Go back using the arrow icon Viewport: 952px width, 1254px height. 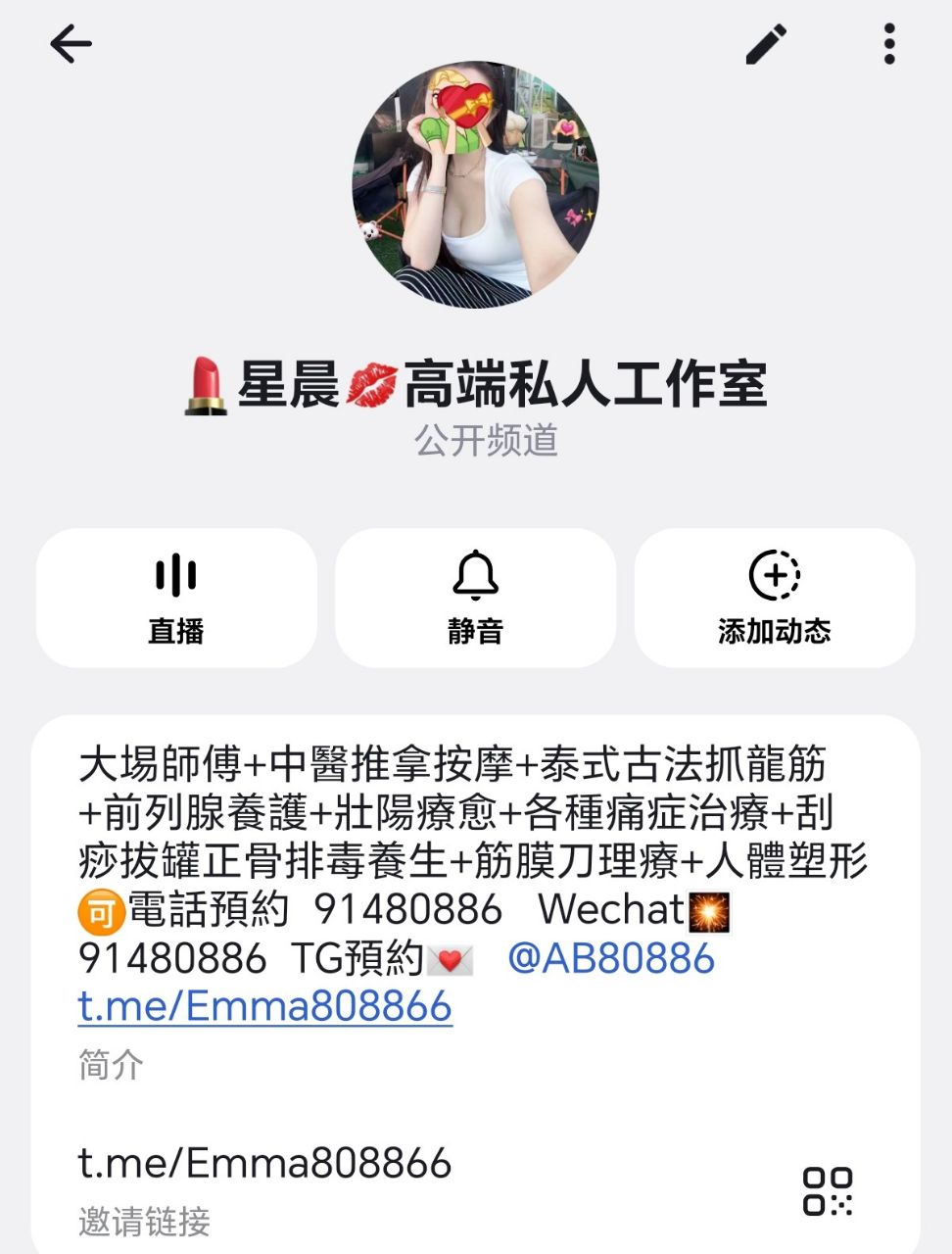(x=71, y=44)
